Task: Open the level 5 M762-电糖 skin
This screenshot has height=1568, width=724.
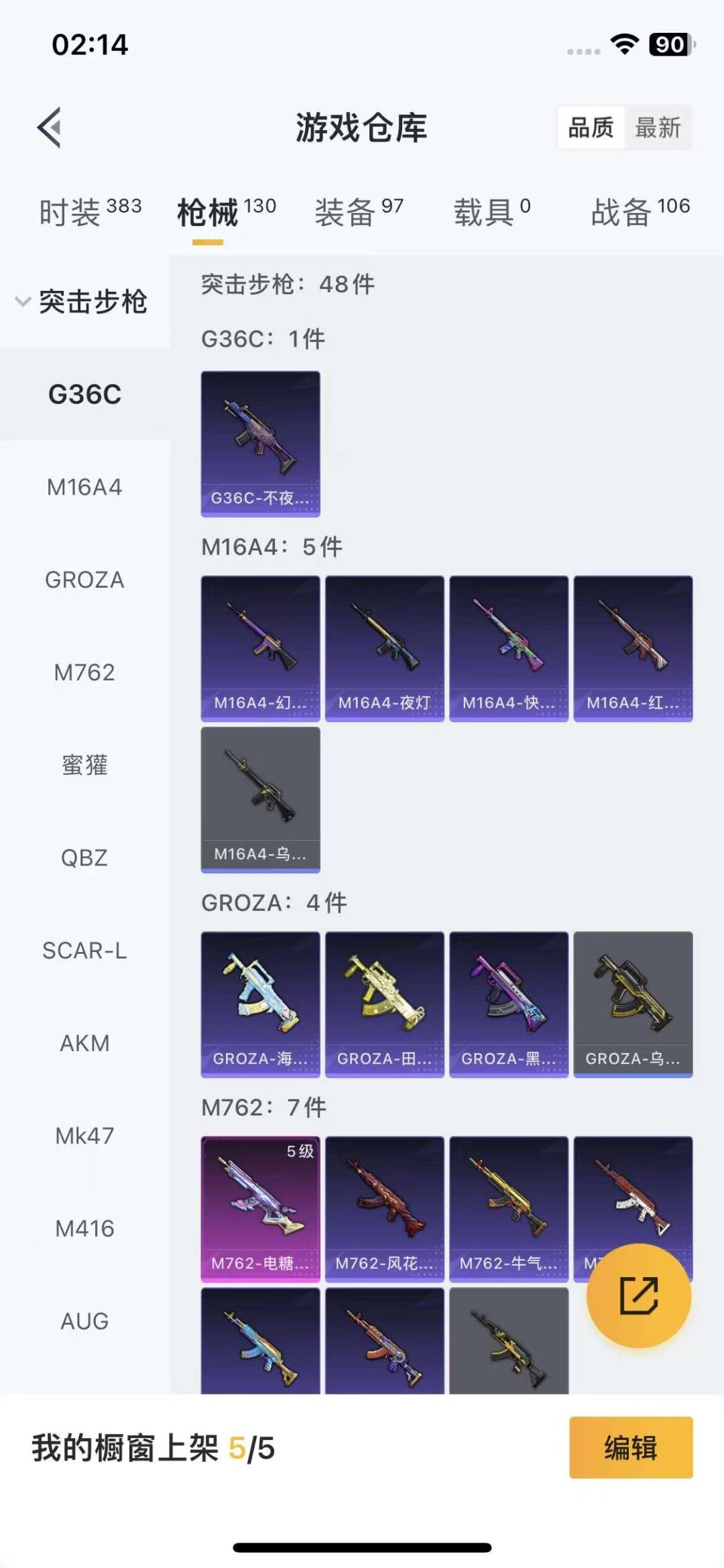Action: coord(260,1209)
